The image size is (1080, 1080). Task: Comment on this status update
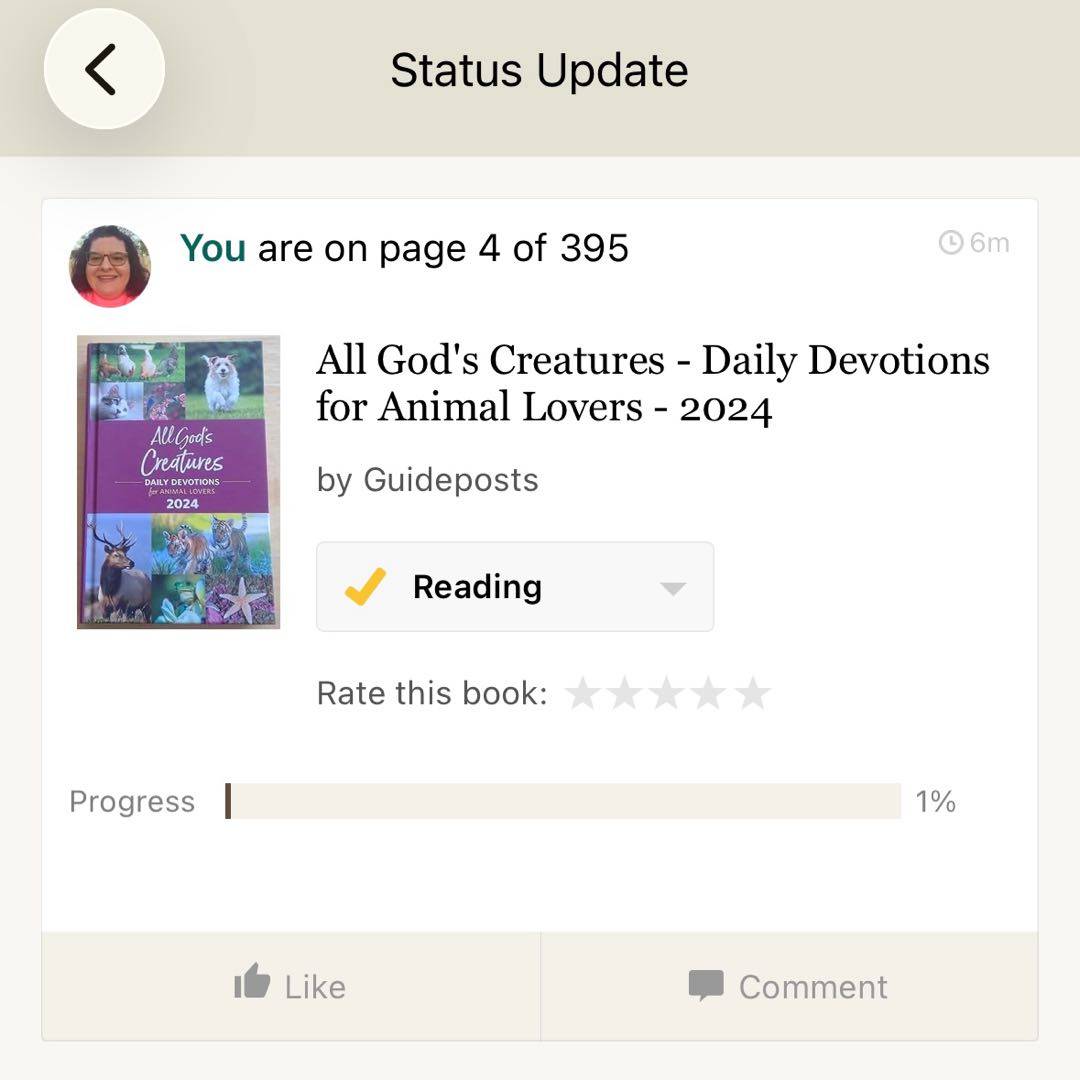(788, 986)
